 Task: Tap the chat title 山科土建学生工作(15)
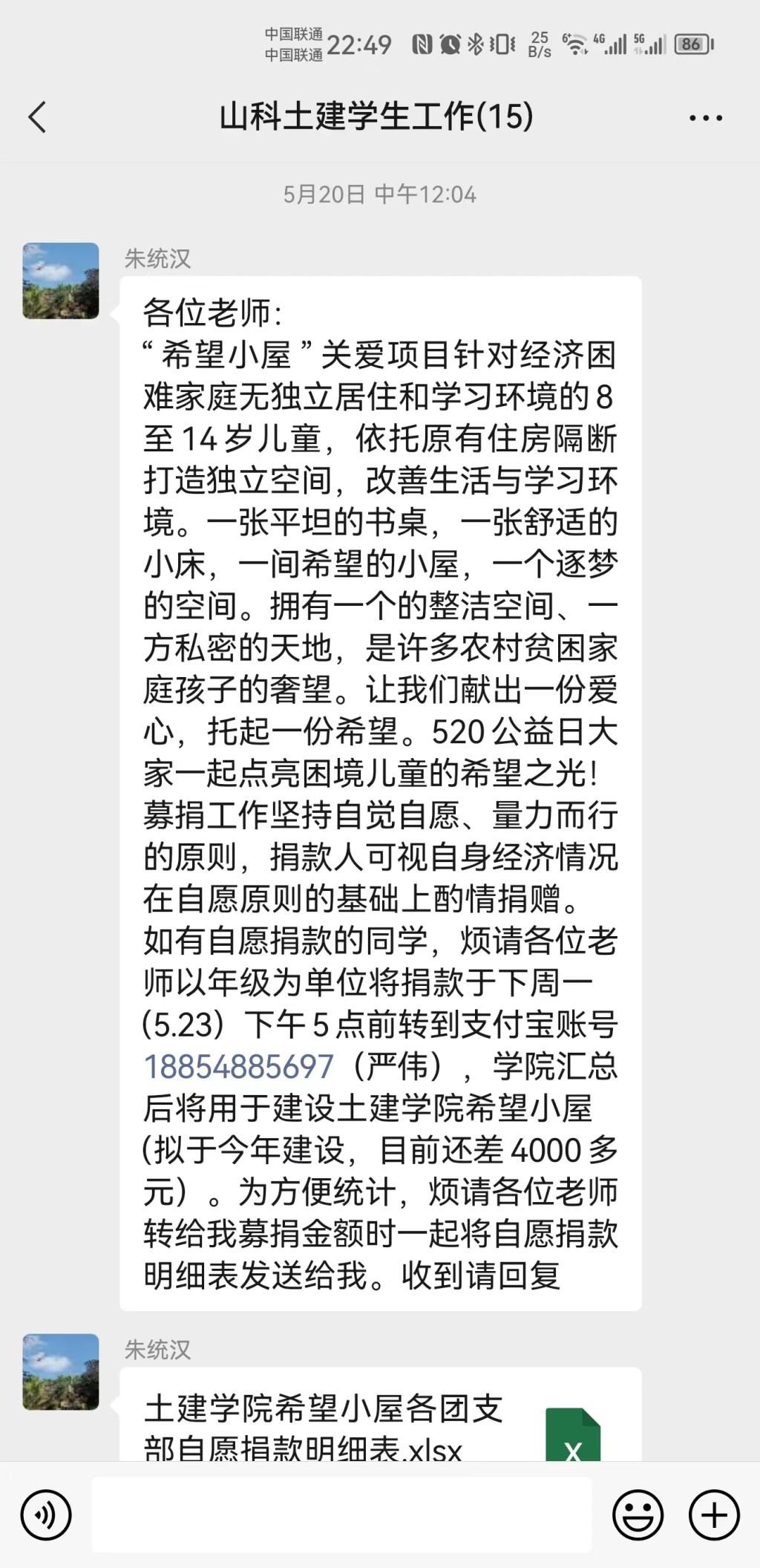click(379, 117)
